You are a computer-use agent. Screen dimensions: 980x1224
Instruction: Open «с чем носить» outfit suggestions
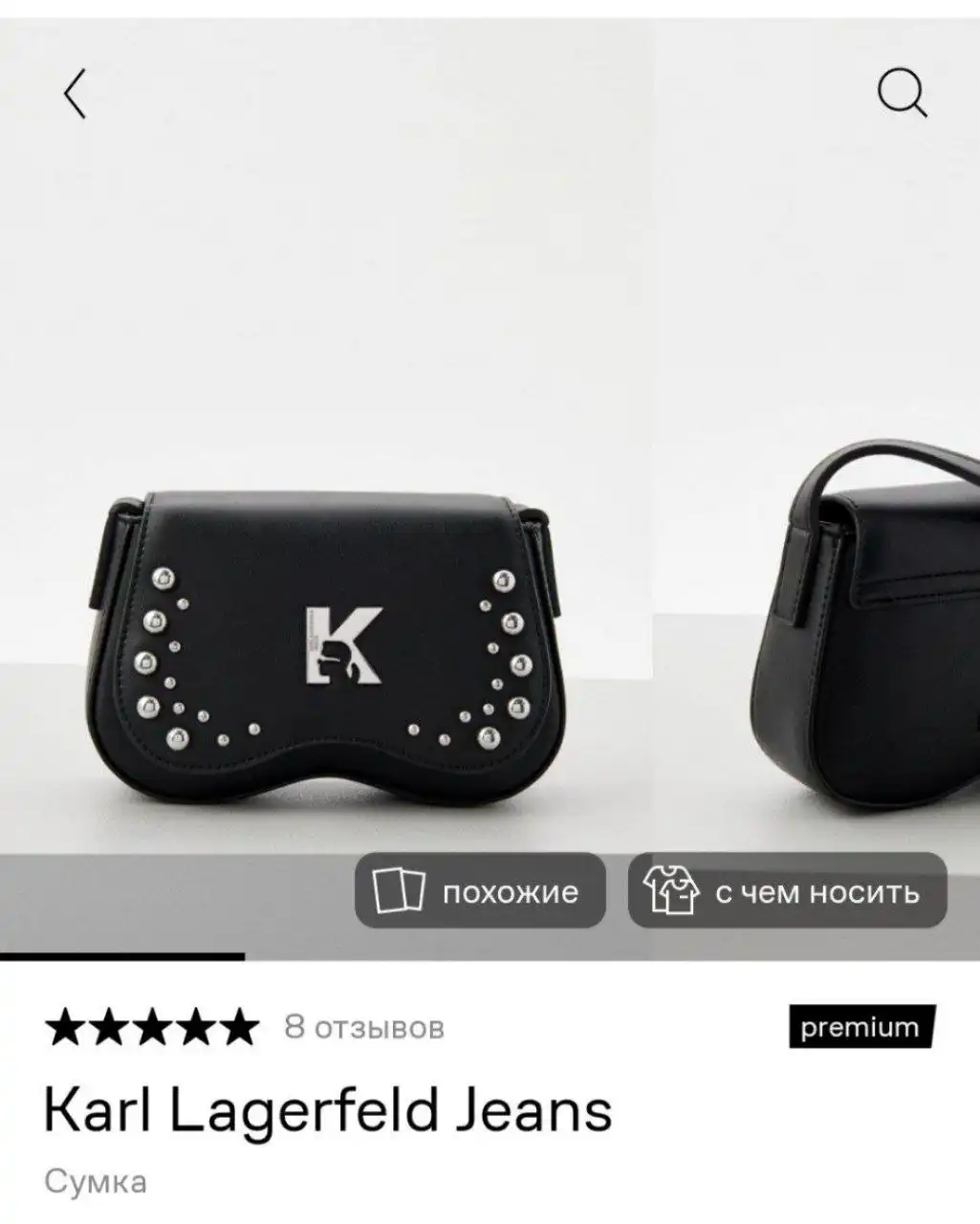(787, 891)
